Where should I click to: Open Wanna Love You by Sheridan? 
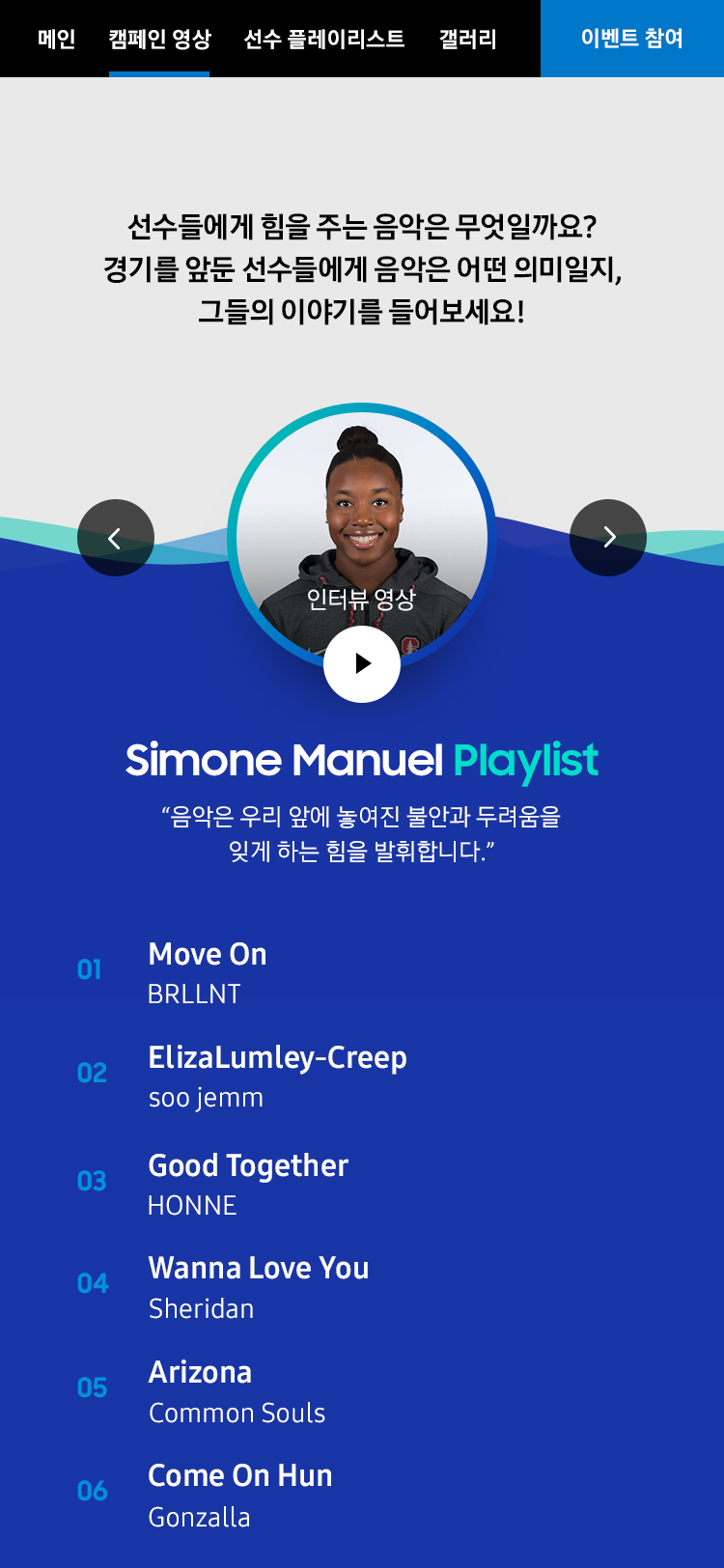[259, 1285]
